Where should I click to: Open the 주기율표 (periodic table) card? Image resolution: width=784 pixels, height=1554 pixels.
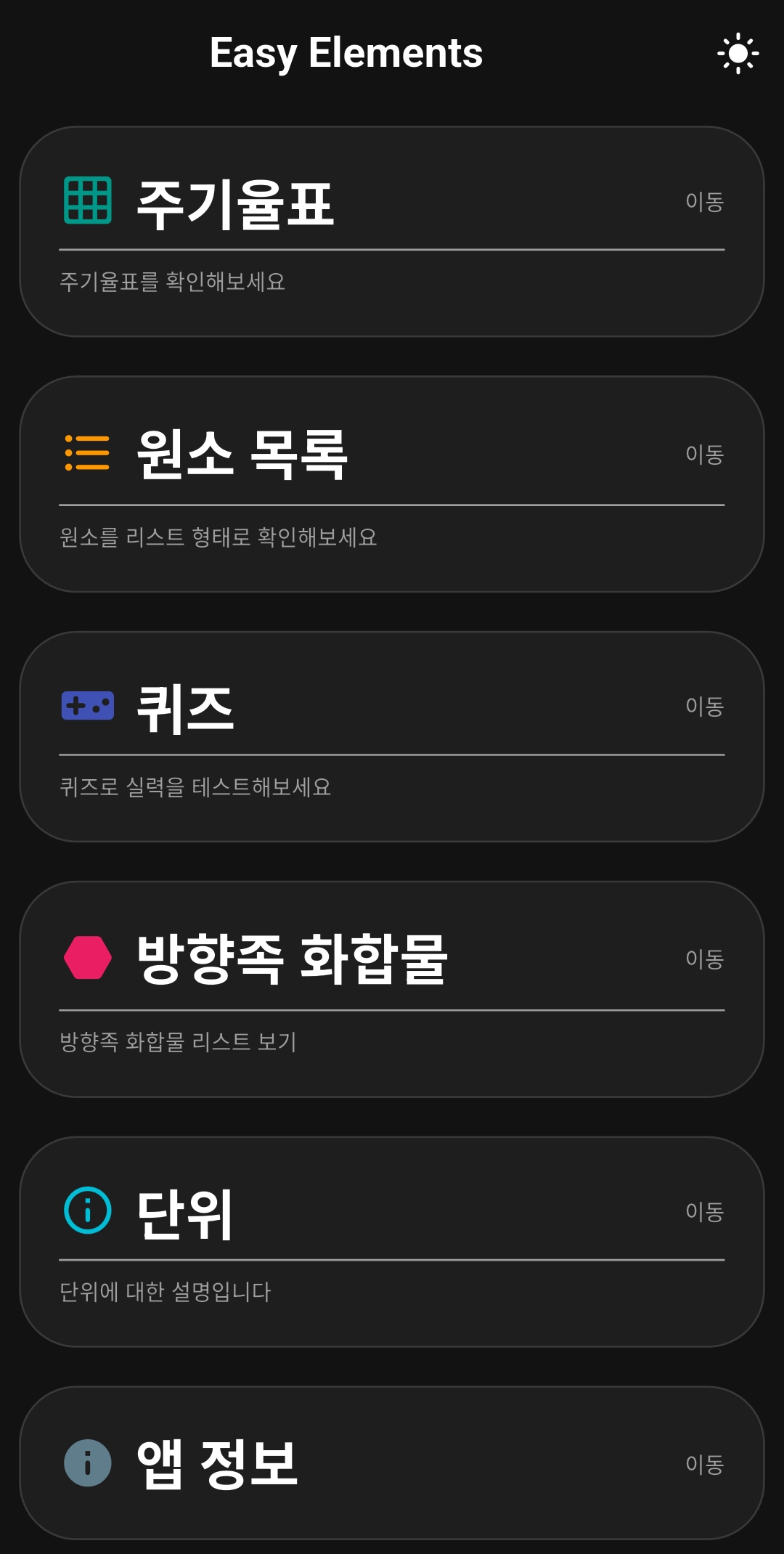coord(392,232)
